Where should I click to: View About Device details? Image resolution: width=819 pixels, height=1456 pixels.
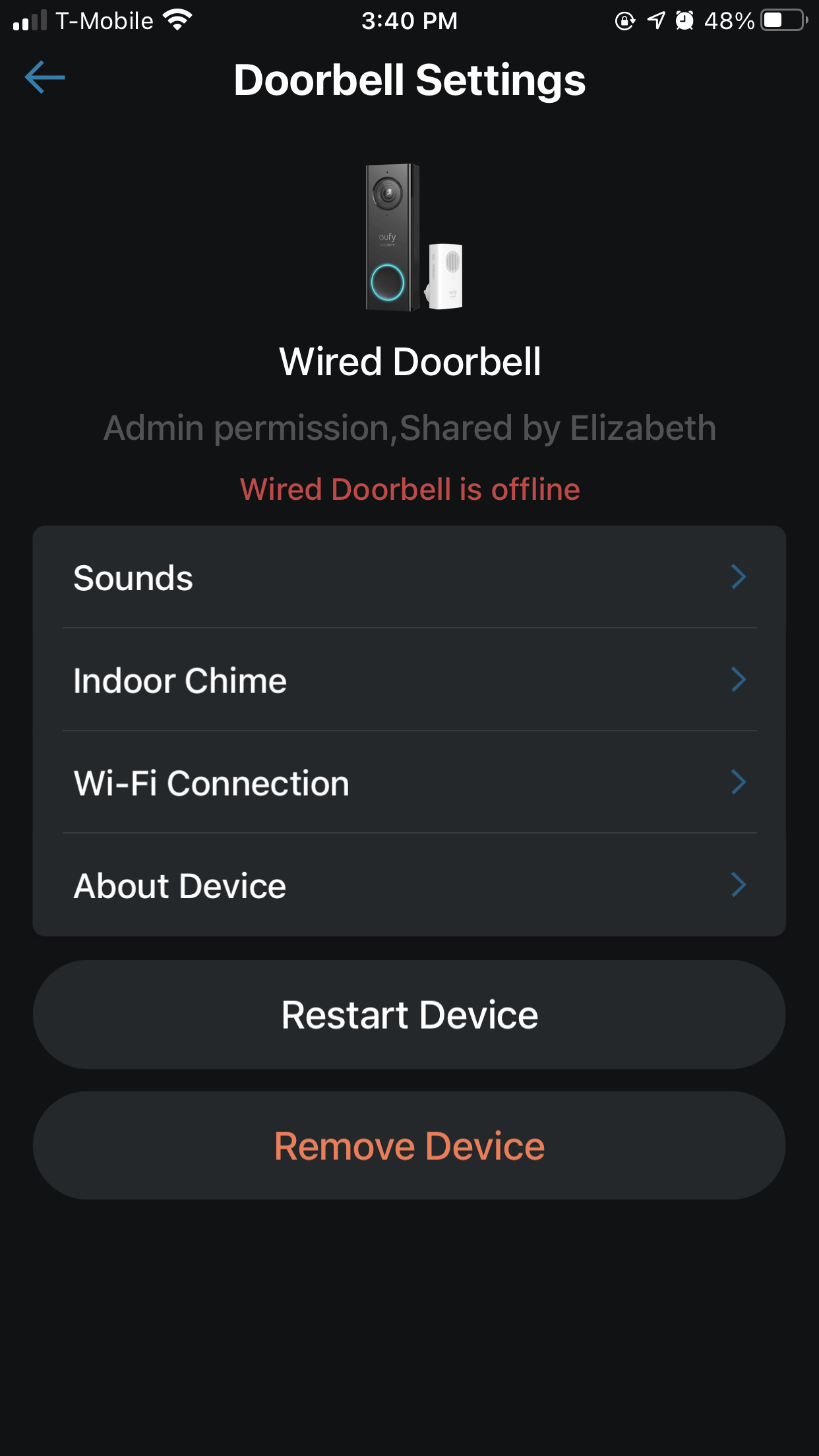409,886
